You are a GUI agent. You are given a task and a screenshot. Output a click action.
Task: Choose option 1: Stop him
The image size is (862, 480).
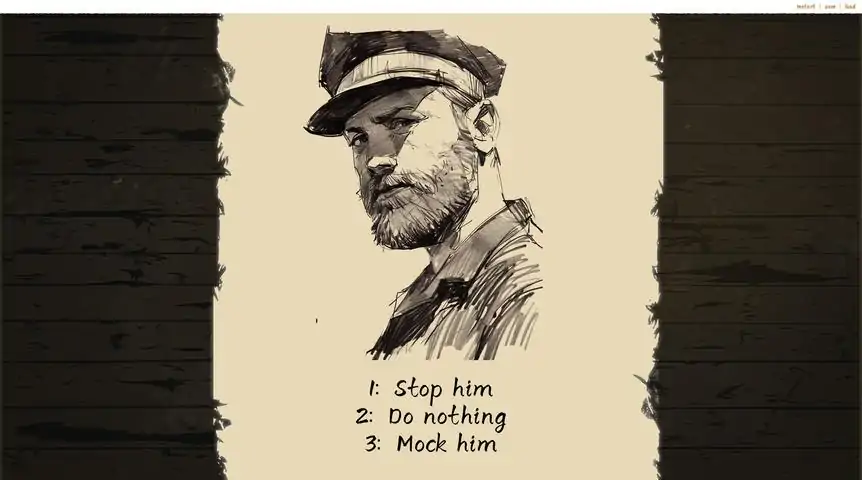coord(431,389)
